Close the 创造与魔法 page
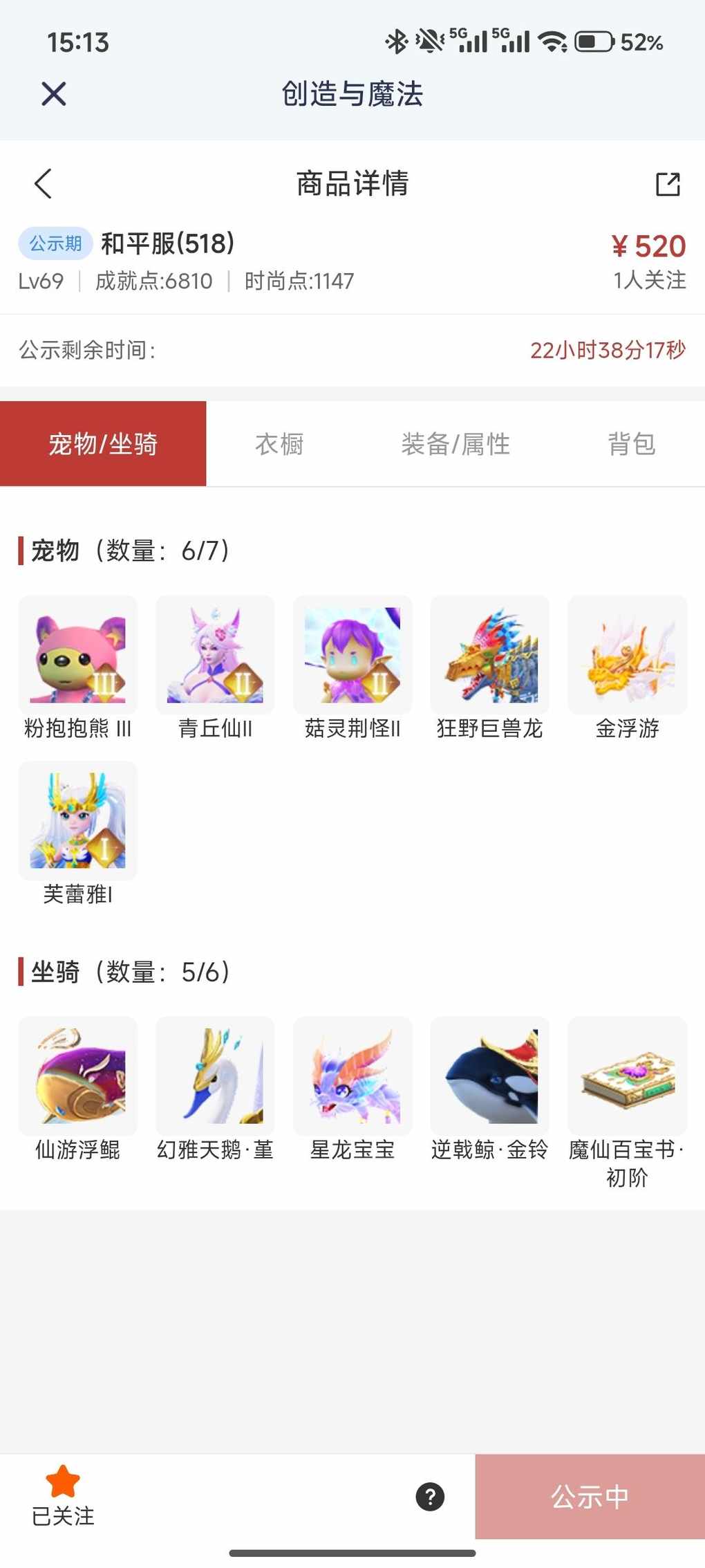Viewport: 705px width, 1568px height. [53, 93]
